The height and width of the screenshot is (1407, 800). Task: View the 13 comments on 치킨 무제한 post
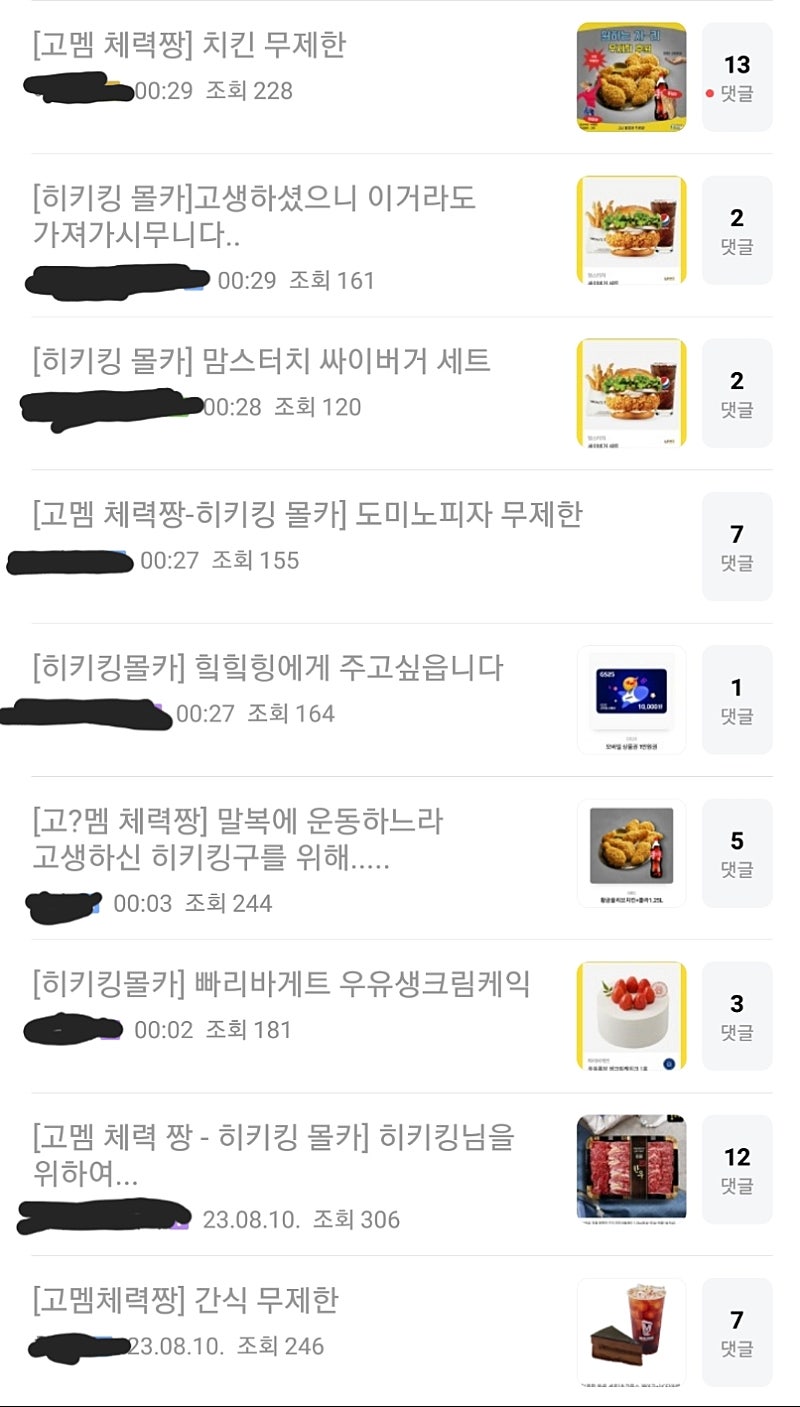(737, 78)
